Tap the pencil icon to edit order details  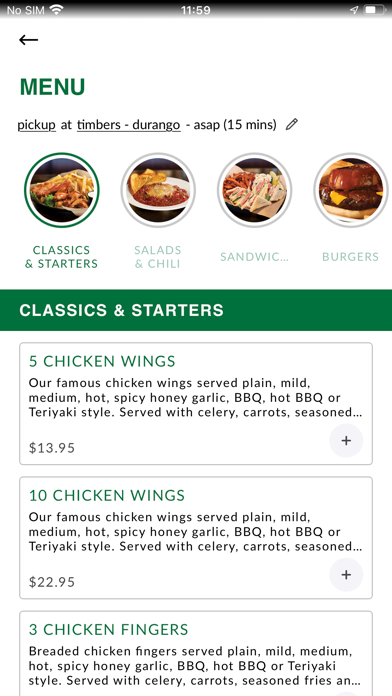[291, 124]
